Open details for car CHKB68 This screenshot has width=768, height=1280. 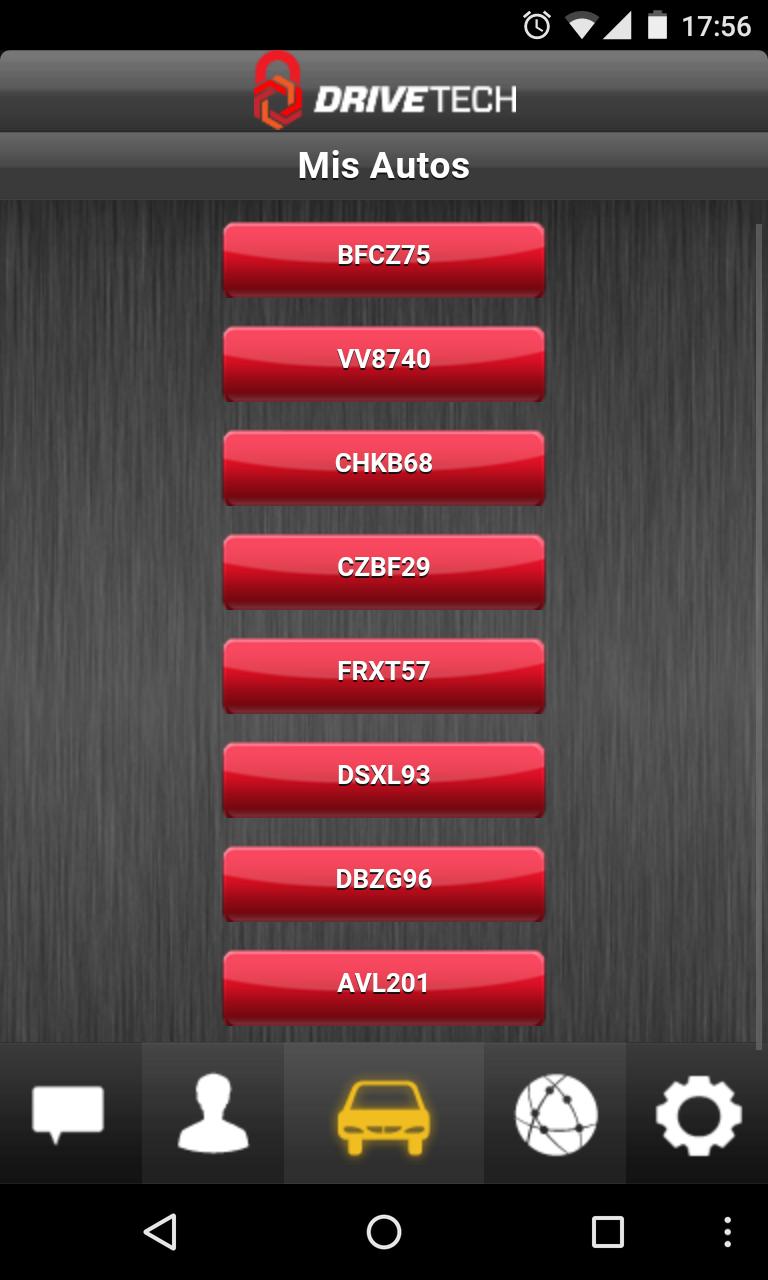383,466
